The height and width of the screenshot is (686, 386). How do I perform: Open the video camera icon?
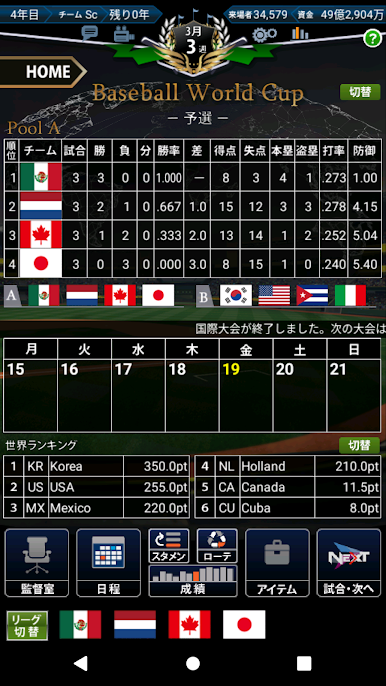(124, 34)
